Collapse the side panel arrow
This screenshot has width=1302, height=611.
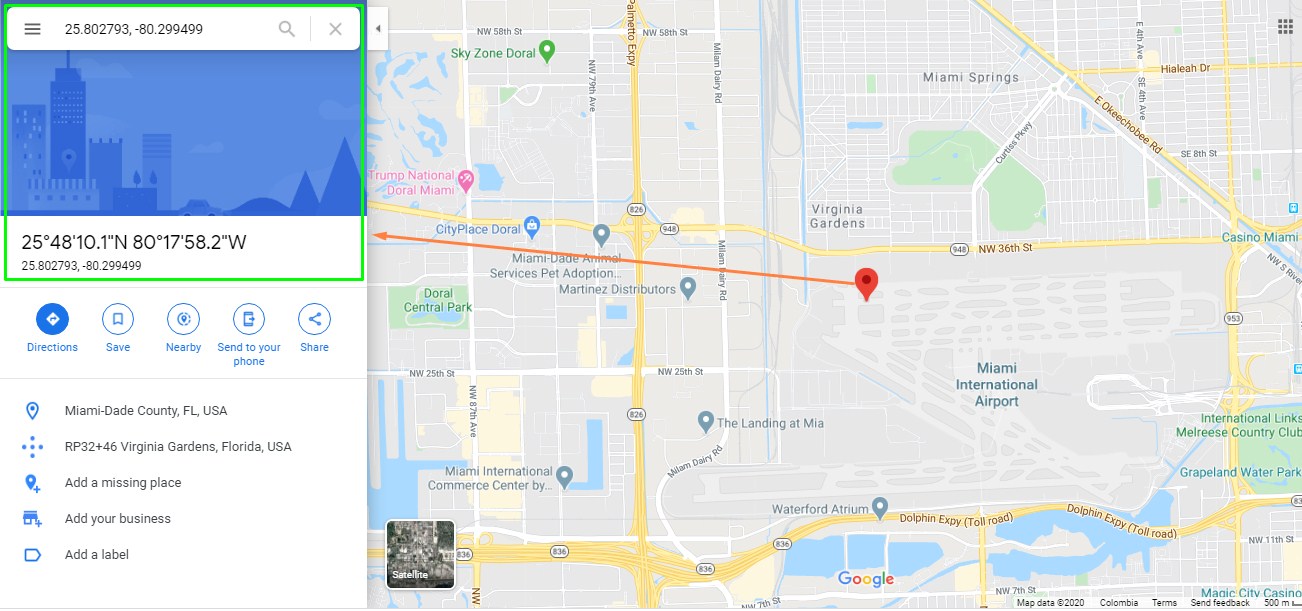tap(378, 29)
